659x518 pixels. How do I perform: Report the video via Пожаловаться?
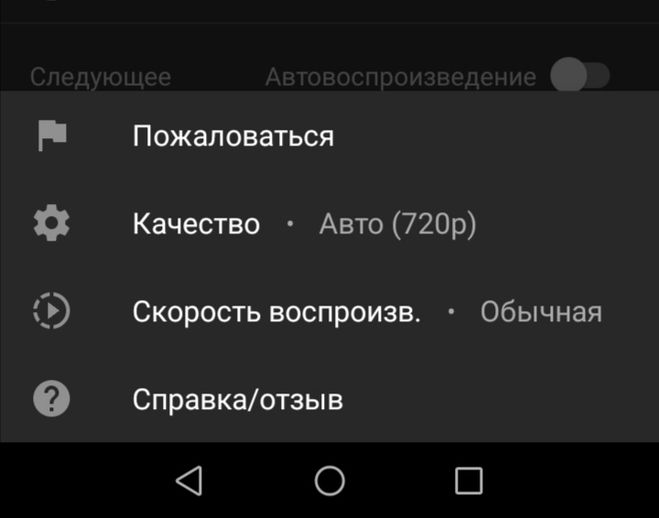(232, 136)
